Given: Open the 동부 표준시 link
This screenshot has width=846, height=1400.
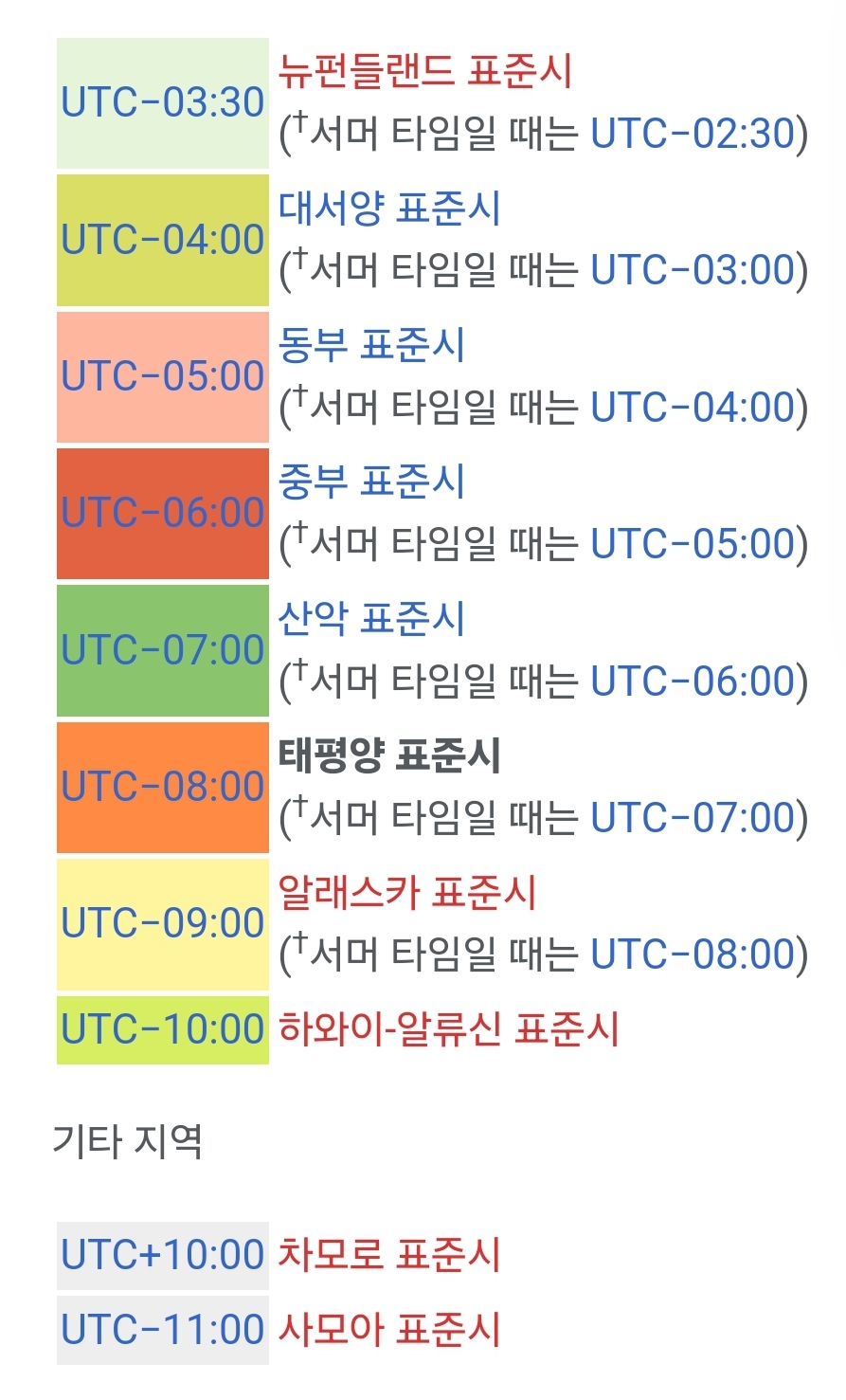Looking at the screenshot, I should 371,345.
